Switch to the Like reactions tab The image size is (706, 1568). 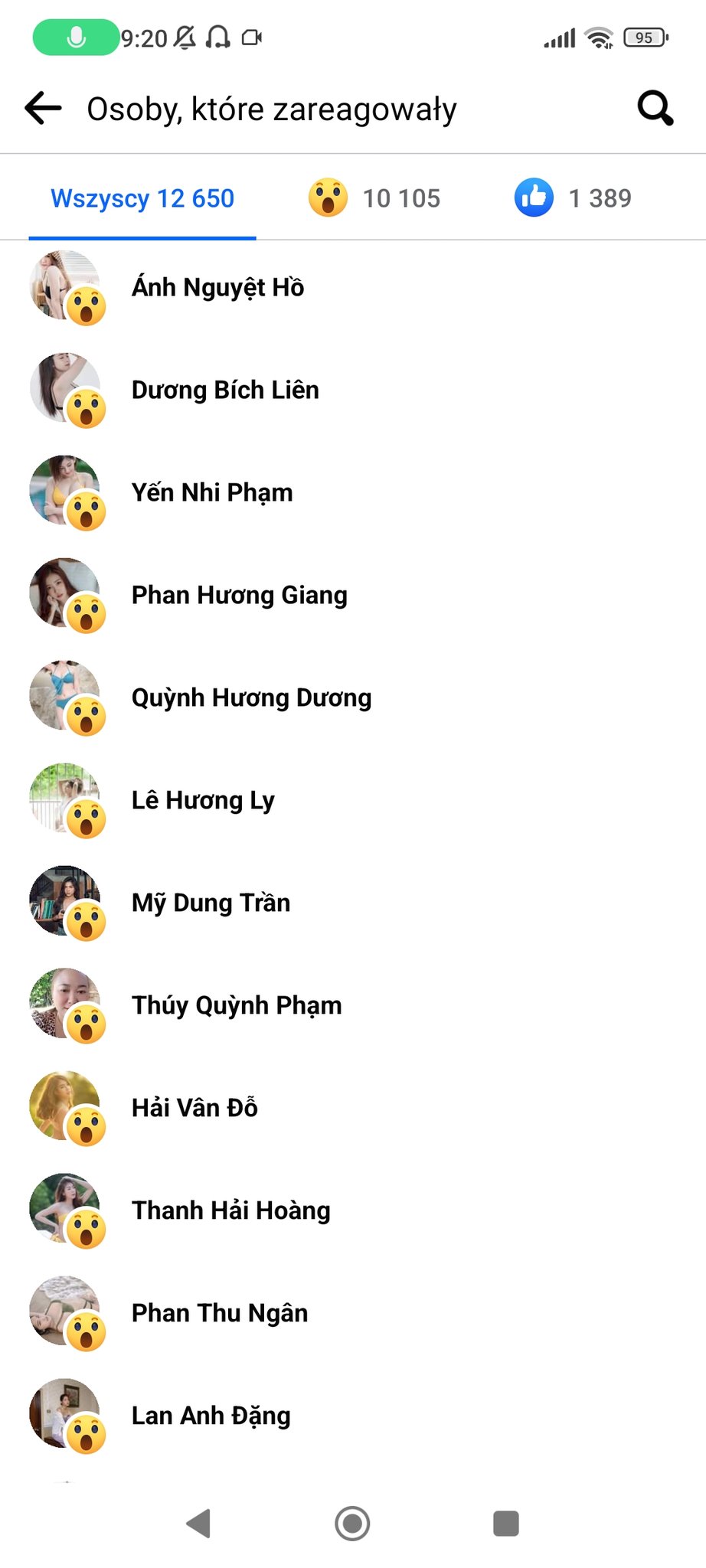click(x=573, y=198)
